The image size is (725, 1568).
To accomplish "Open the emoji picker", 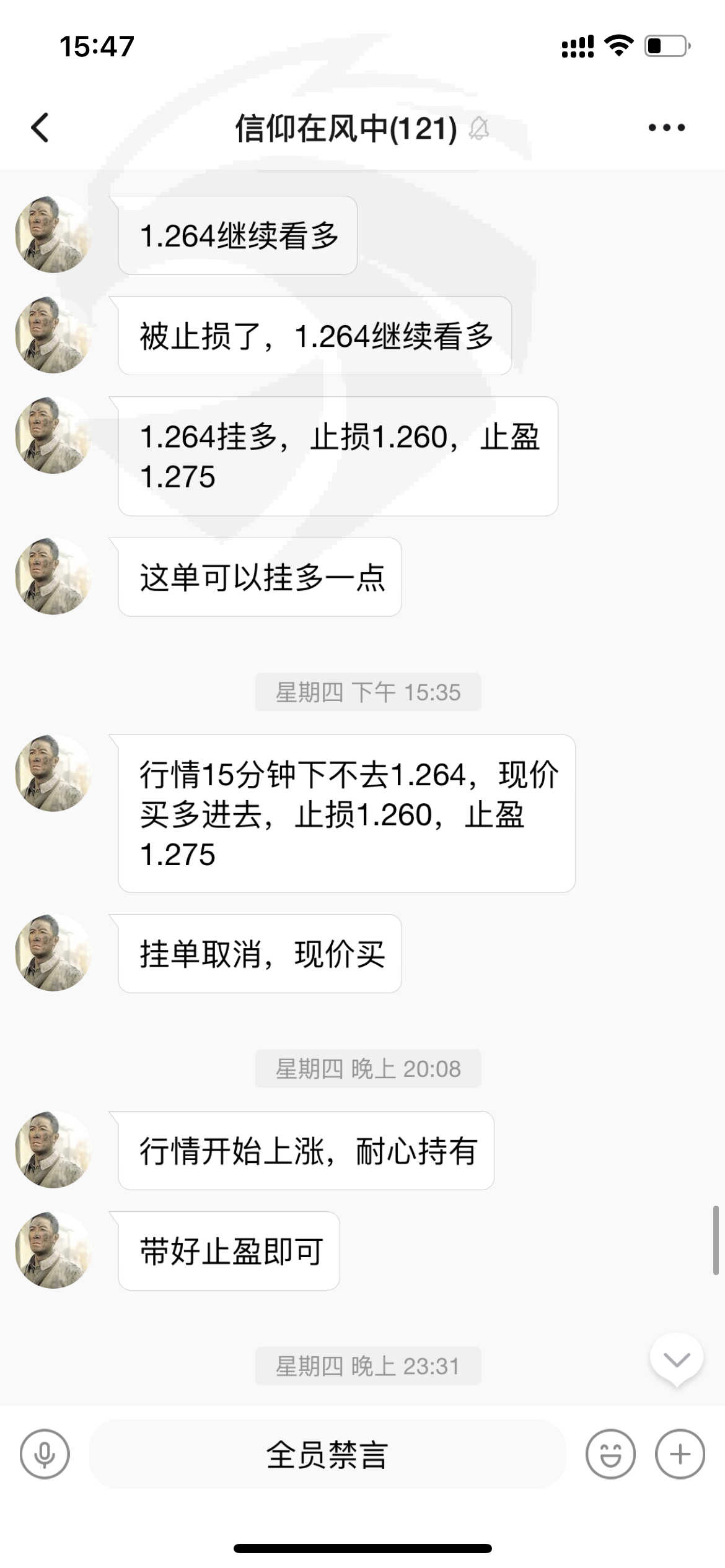I will click(610, 1453).
